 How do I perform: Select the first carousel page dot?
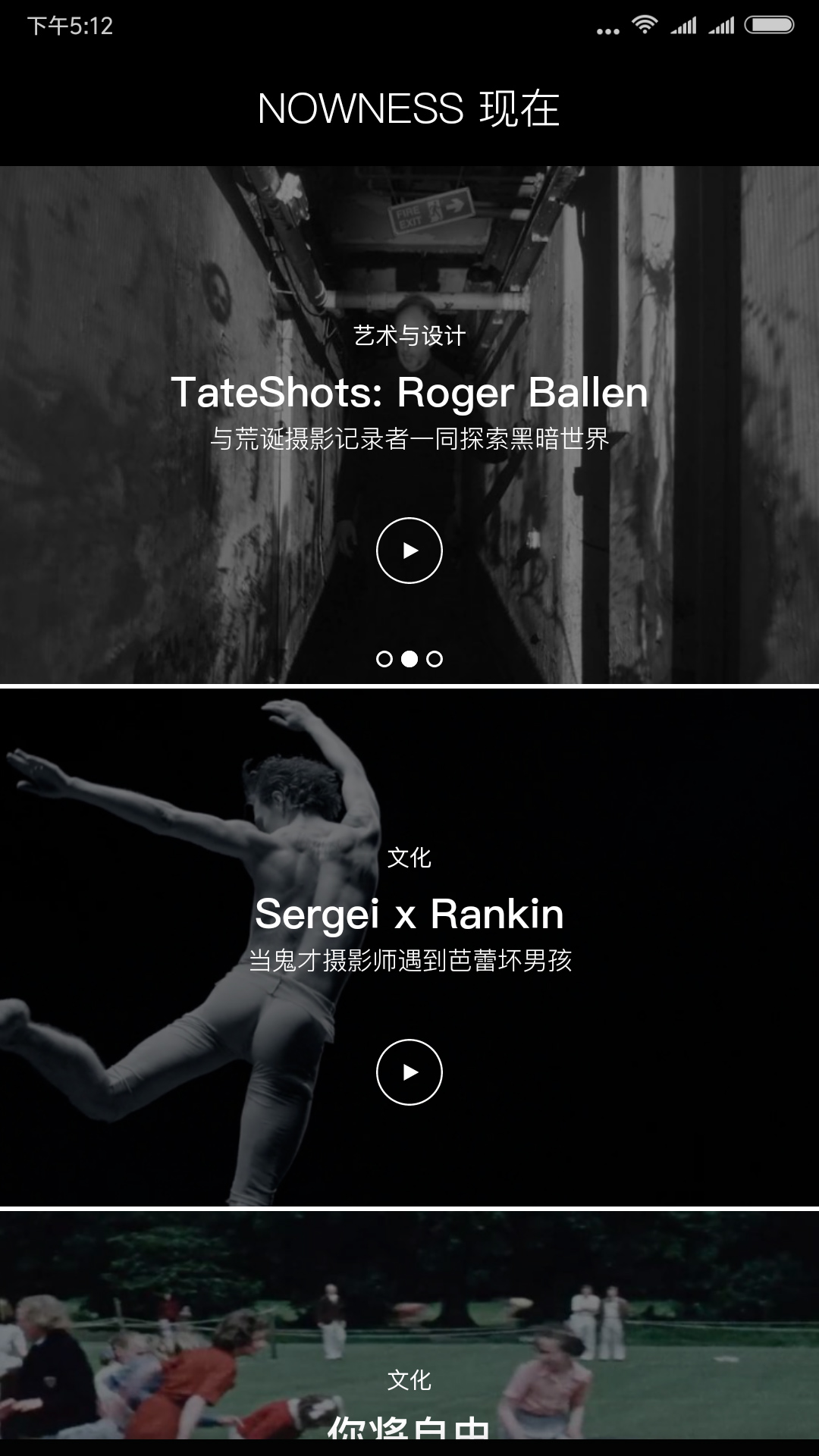384,659
